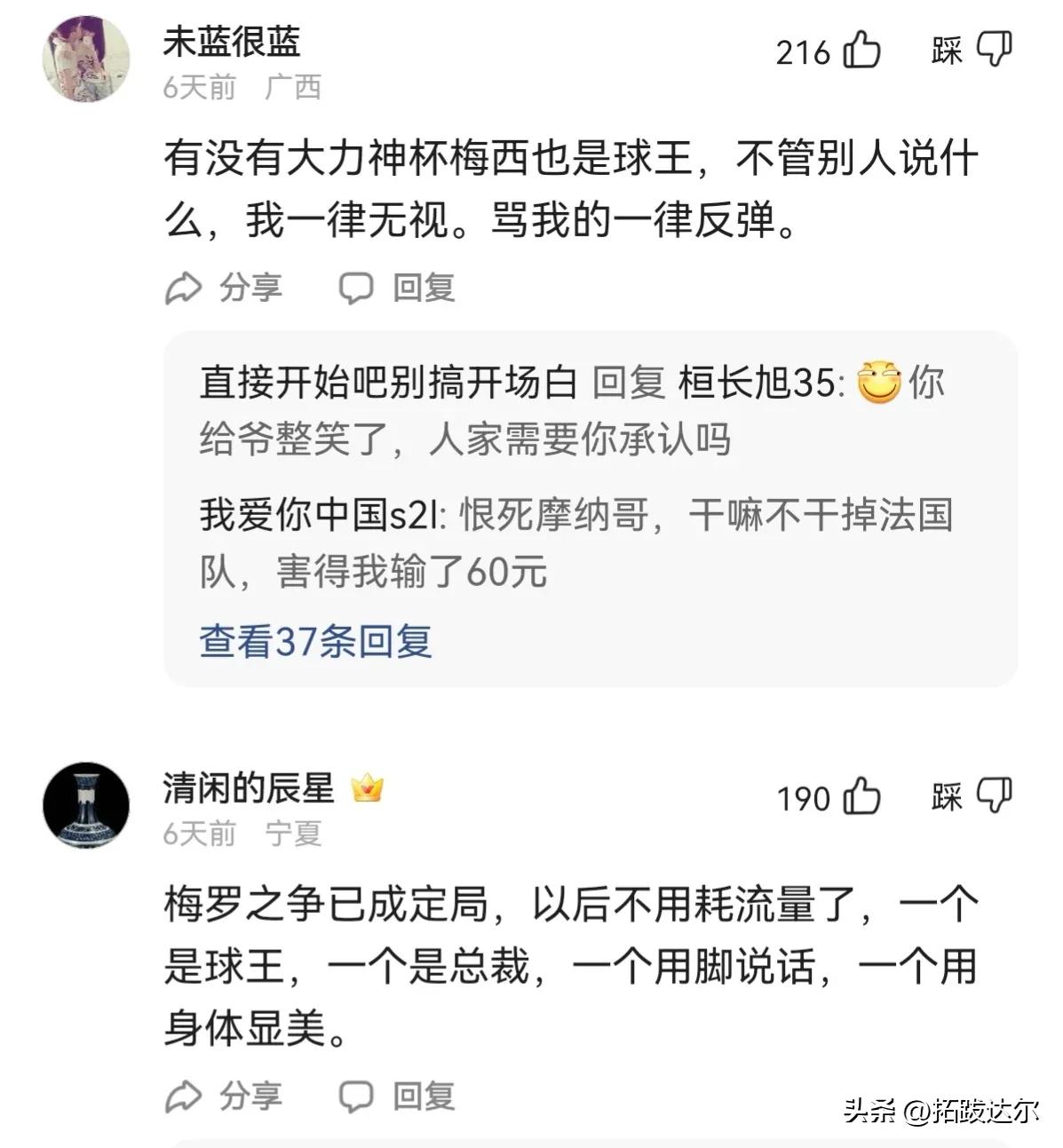Select the crown badge next to 清闲的辰星
Image resolution: width=1063 pixels, height=1148 pixels.
point(369,790)
